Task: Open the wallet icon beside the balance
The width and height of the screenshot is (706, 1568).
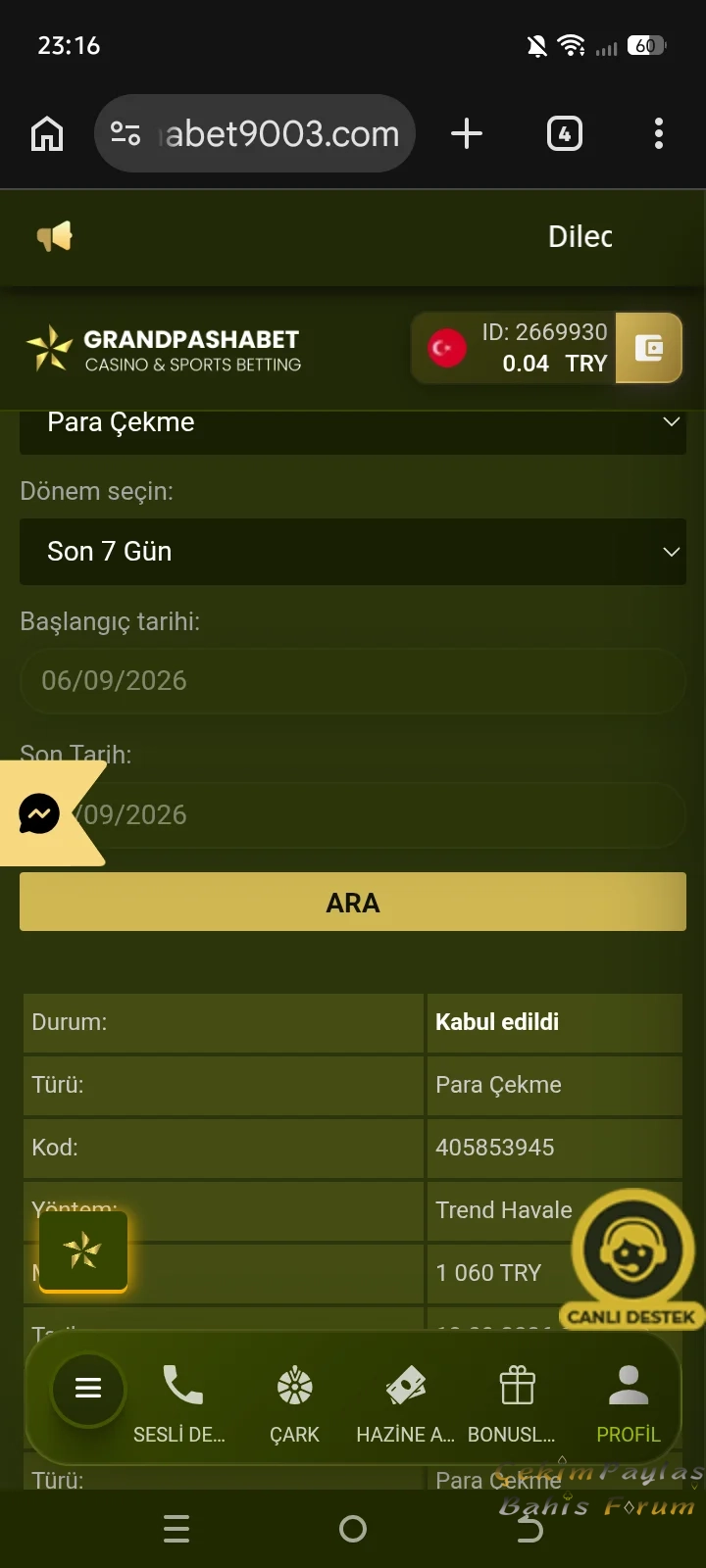Action: point(649,348)
